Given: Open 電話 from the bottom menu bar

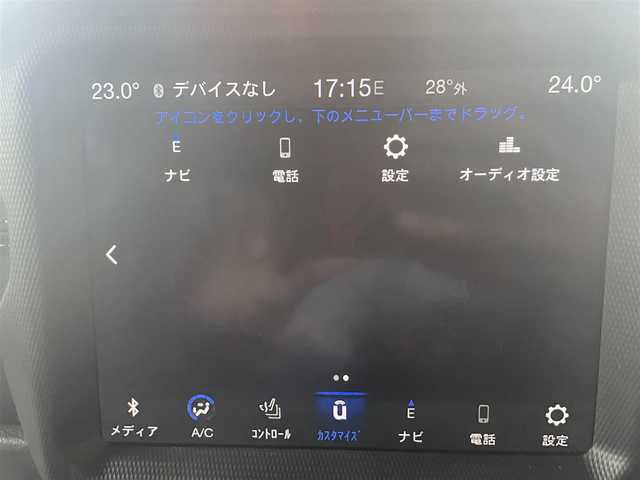Looking at the screenshot, I should click(x=483, y=422).
